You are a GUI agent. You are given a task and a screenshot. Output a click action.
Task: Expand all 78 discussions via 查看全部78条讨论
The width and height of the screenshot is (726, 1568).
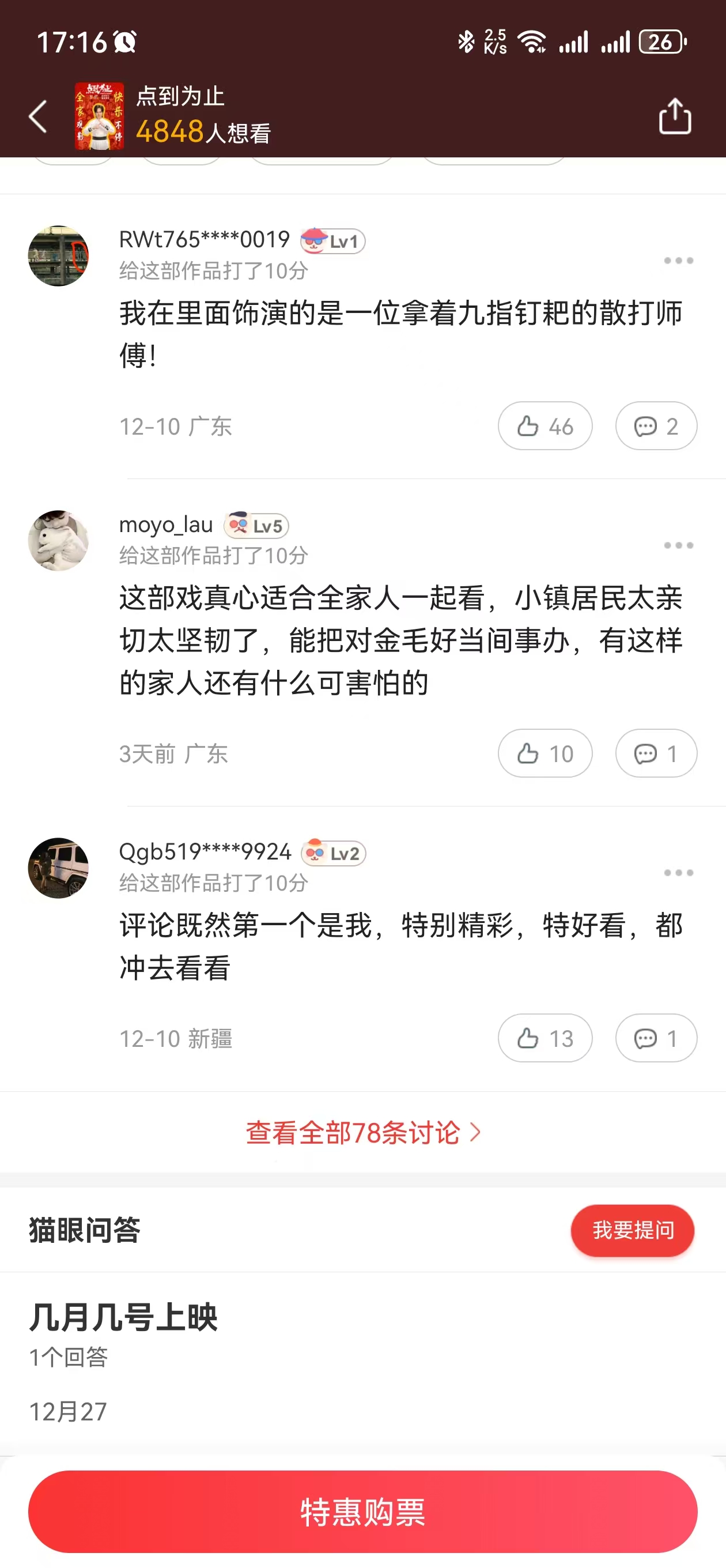click(354, 1132)
